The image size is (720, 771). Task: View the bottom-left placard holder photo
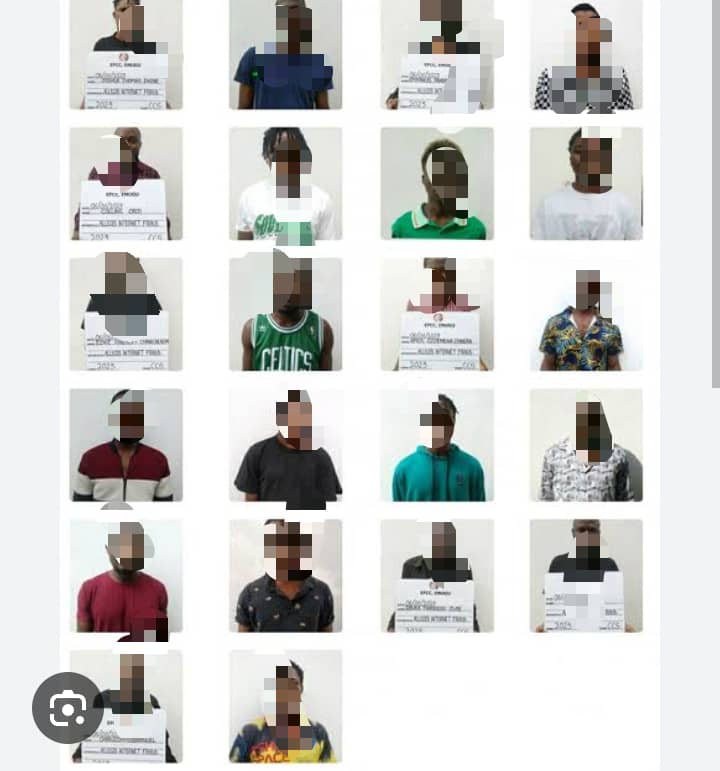[125, 705]
